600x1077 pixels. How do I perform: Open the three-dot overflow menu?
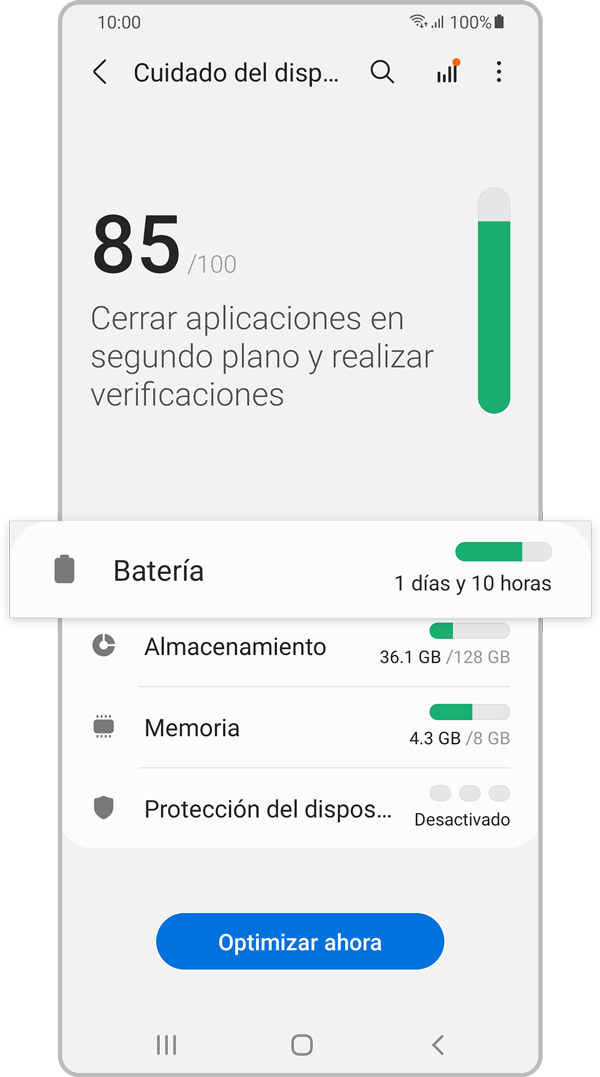[499, 72]
